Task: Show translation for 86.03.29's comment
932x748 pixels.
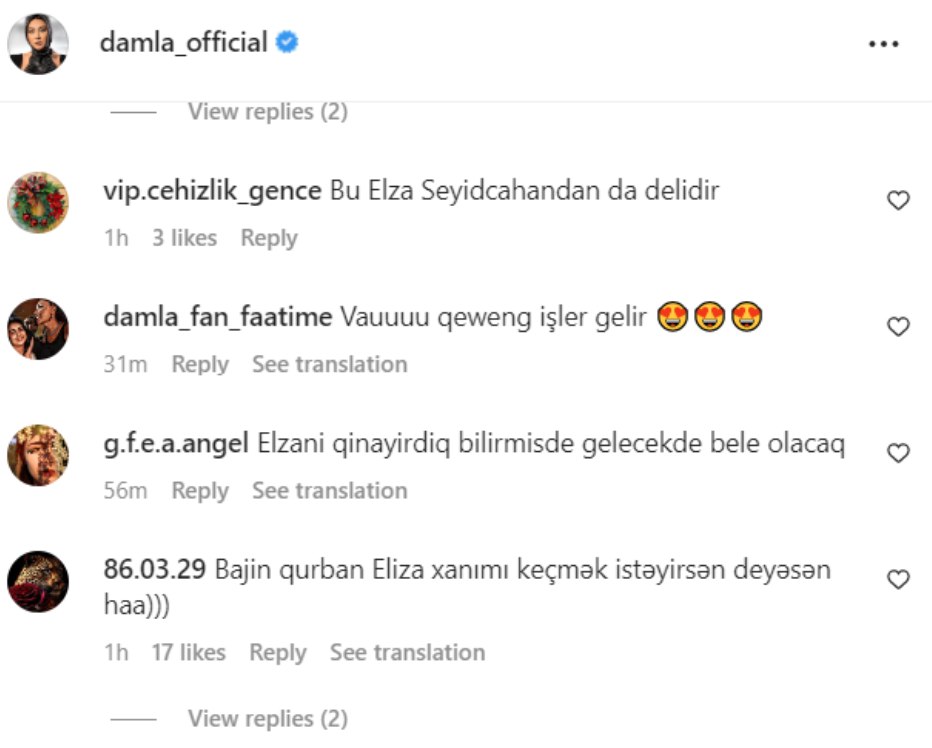Action: pyautogui.click(x=407, y=653)
